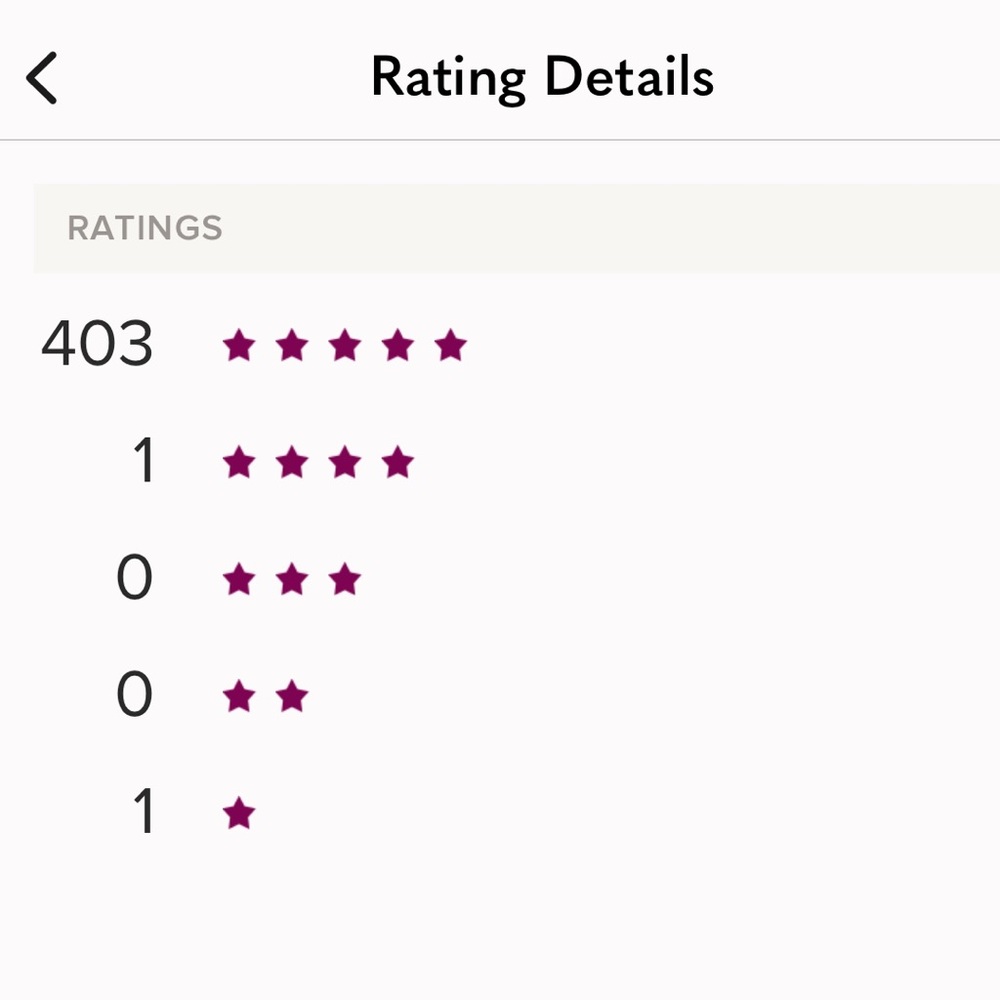Go back from Rating Details
This screenshot has width=1000, height=1000.
[x=42, y=78]
